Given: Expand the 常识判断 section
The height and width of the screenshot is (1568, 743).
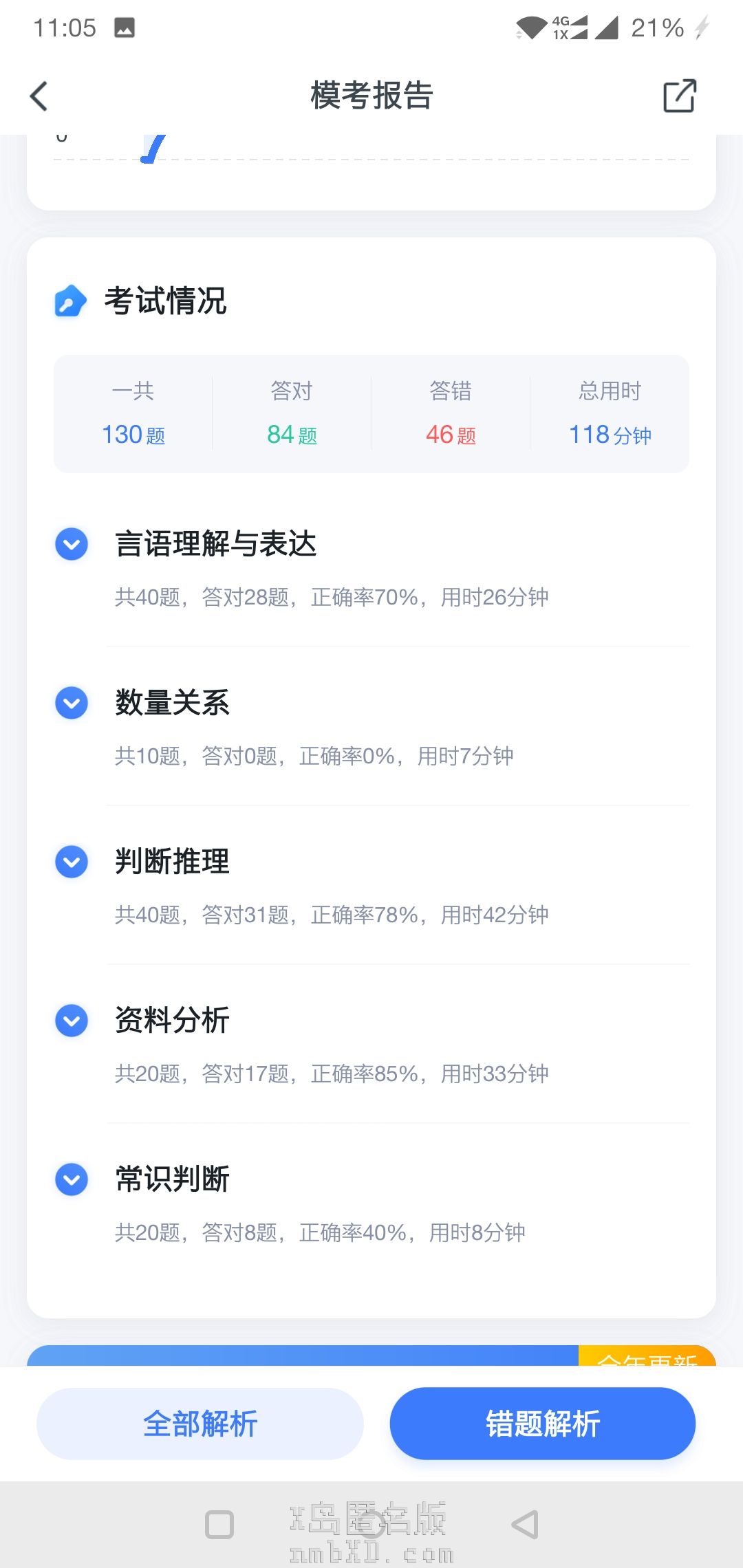Looking at the screenshot, I should 72,1179.
